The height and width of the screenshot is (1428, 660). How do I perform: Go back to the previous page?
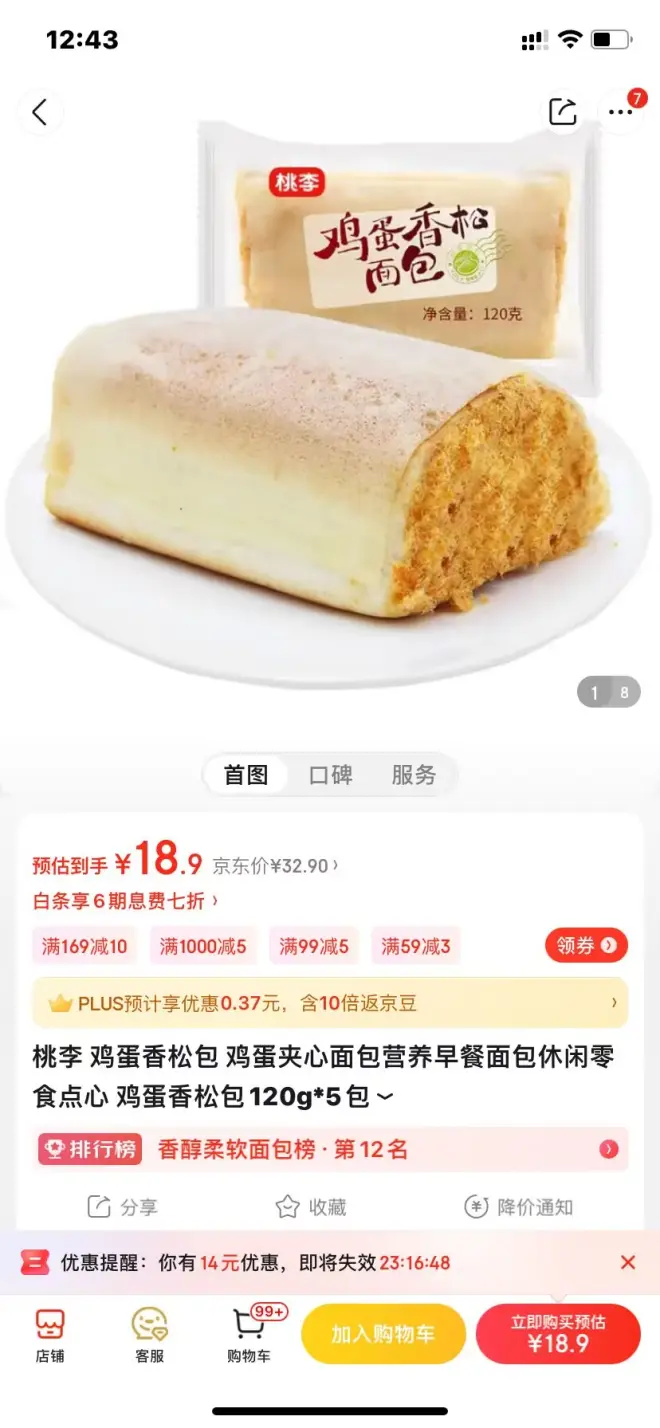pos(39,112)
